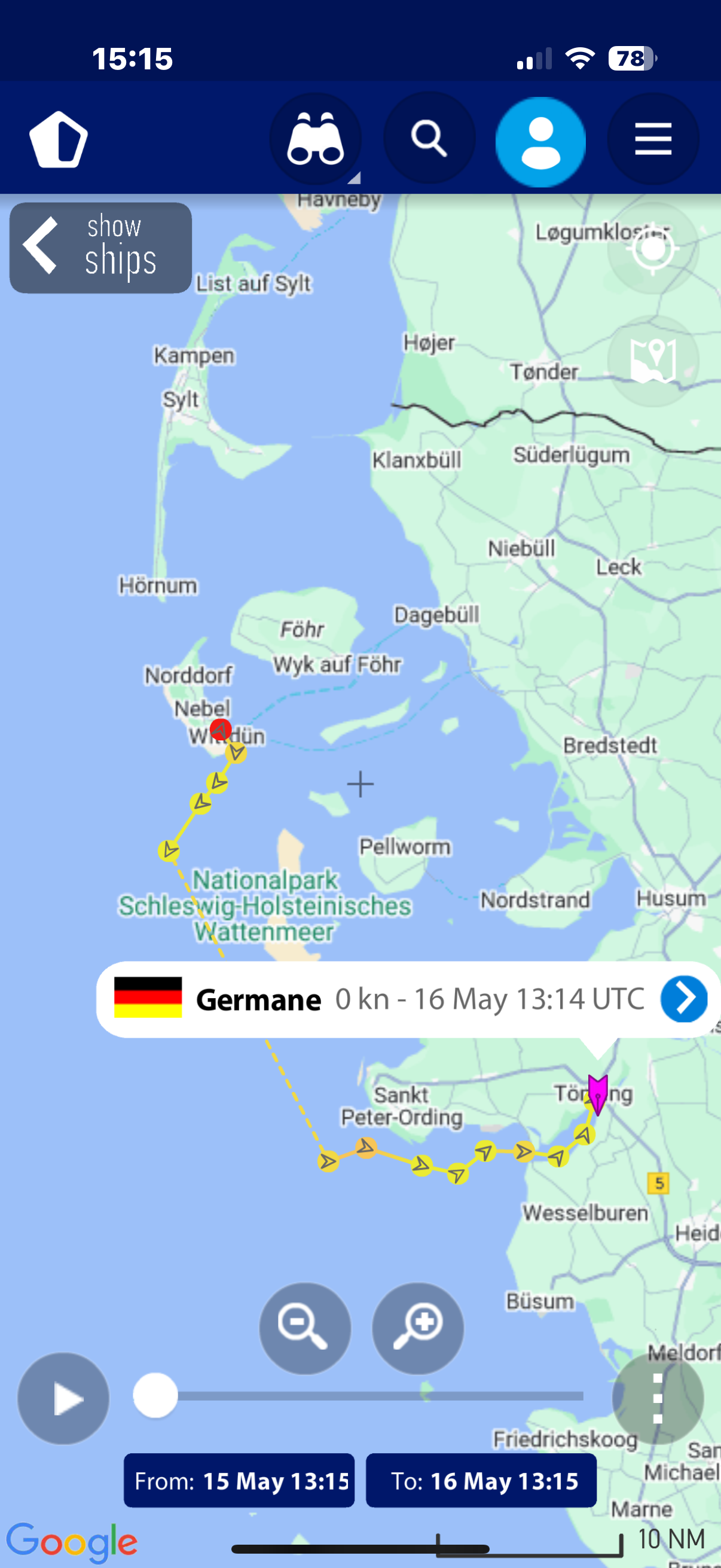Tap the home pentagon logo
The image size is (721, 1568).
tap(59, 139)
